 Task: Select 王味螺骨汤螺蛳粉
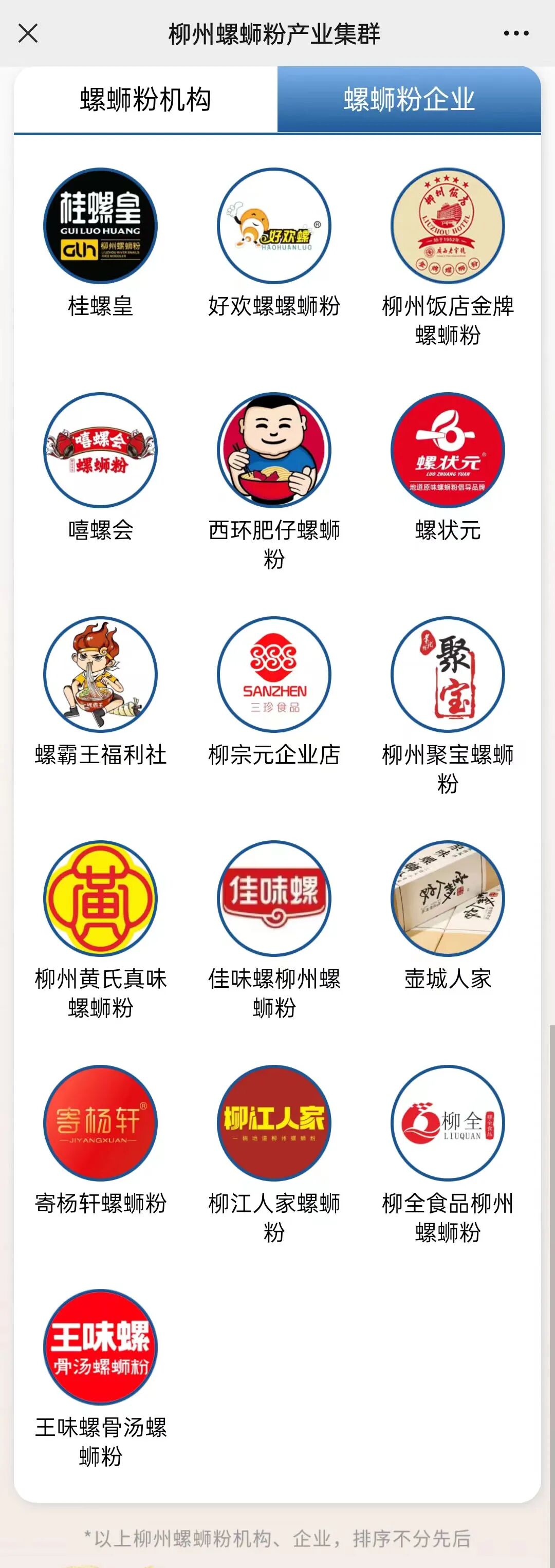coord(100,1346)
